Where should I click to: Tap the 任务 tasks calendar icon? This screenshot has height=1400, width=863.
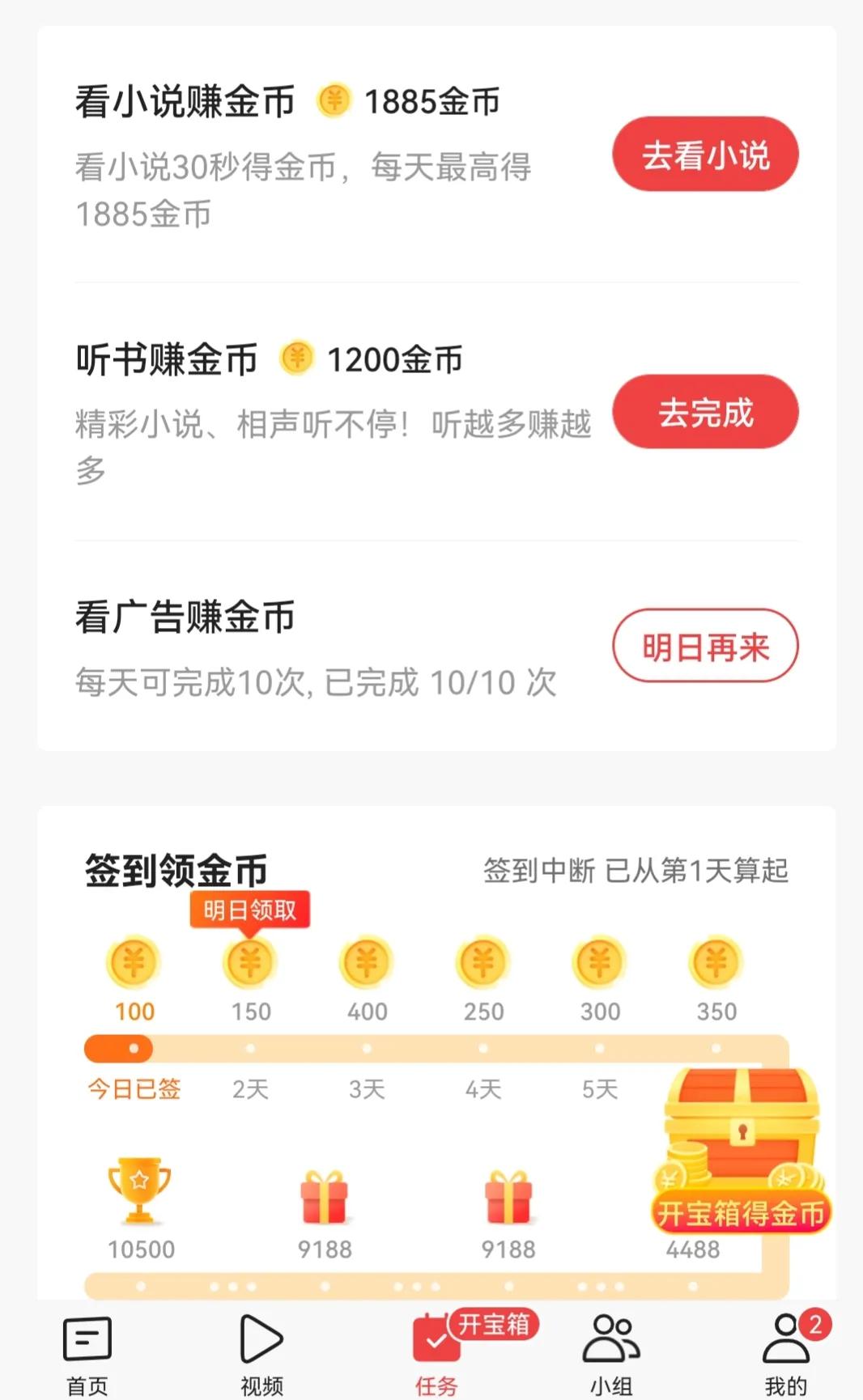point(435,1339)
